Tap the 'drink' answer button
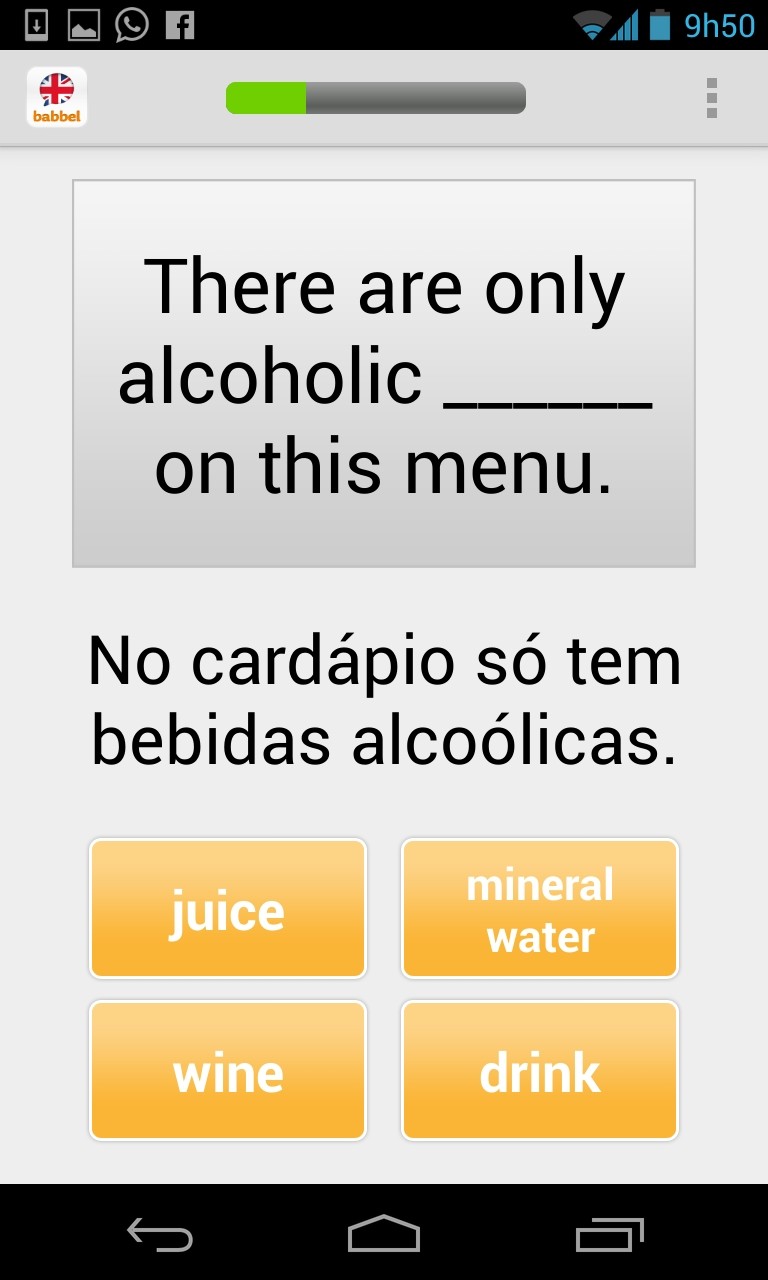The height and width of the screenshot is (1280, 768). (540, 1070)
